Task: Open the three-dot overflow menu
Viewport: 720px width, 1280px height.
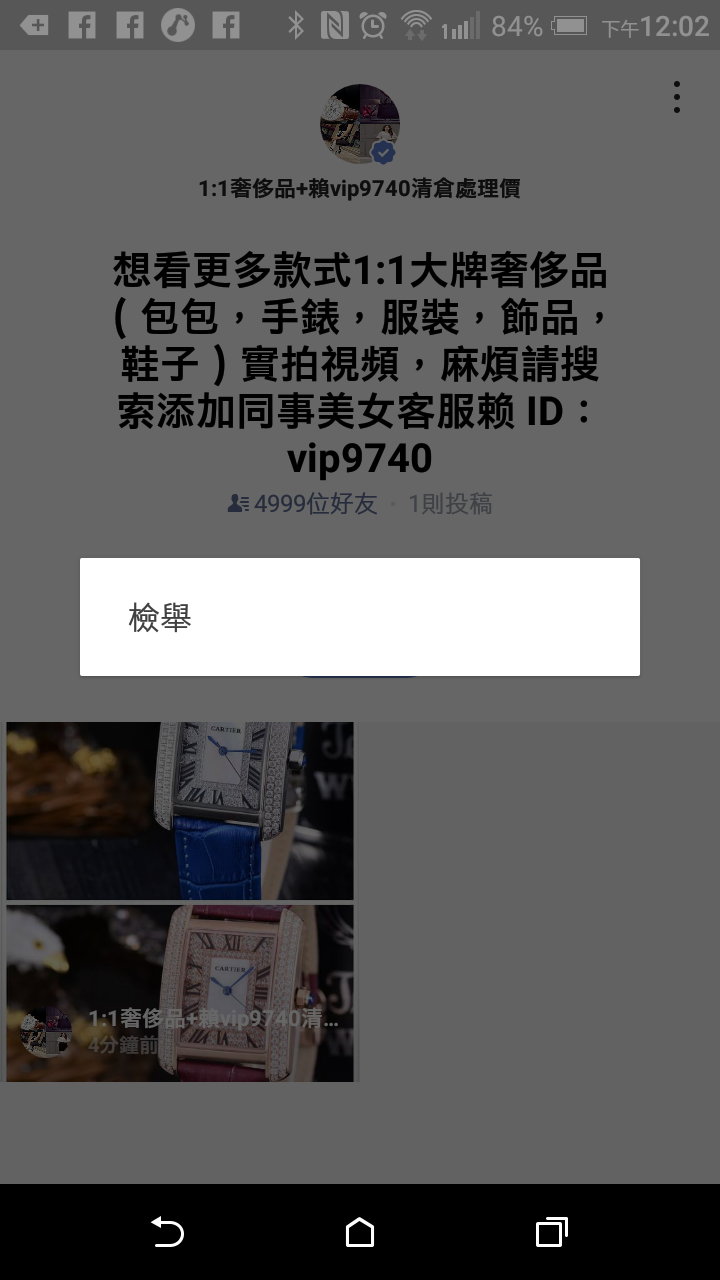Action: tap(676, 97)
